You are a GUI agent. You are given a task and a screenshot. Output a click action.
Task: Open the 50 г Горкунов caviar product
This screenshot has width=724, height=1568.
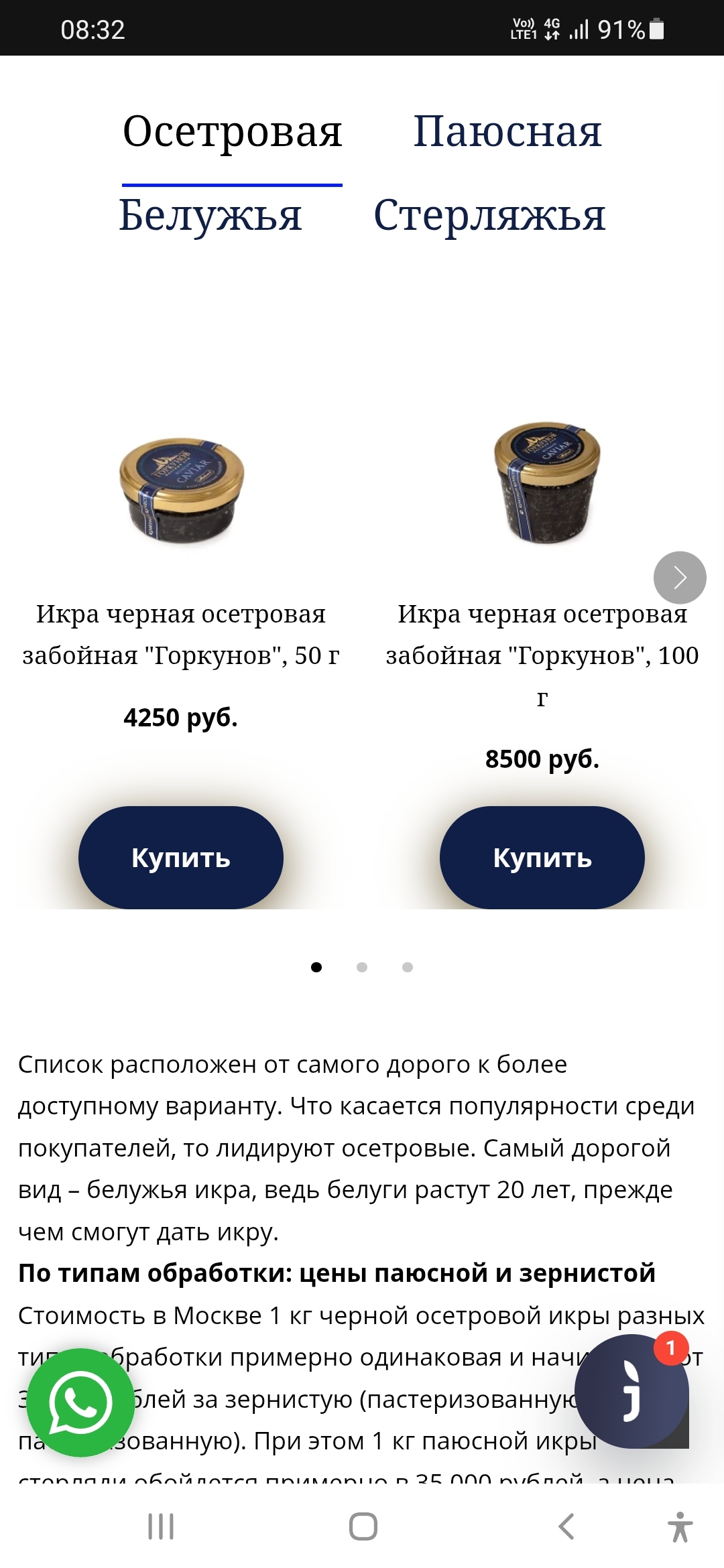click(x=181, y=634)
